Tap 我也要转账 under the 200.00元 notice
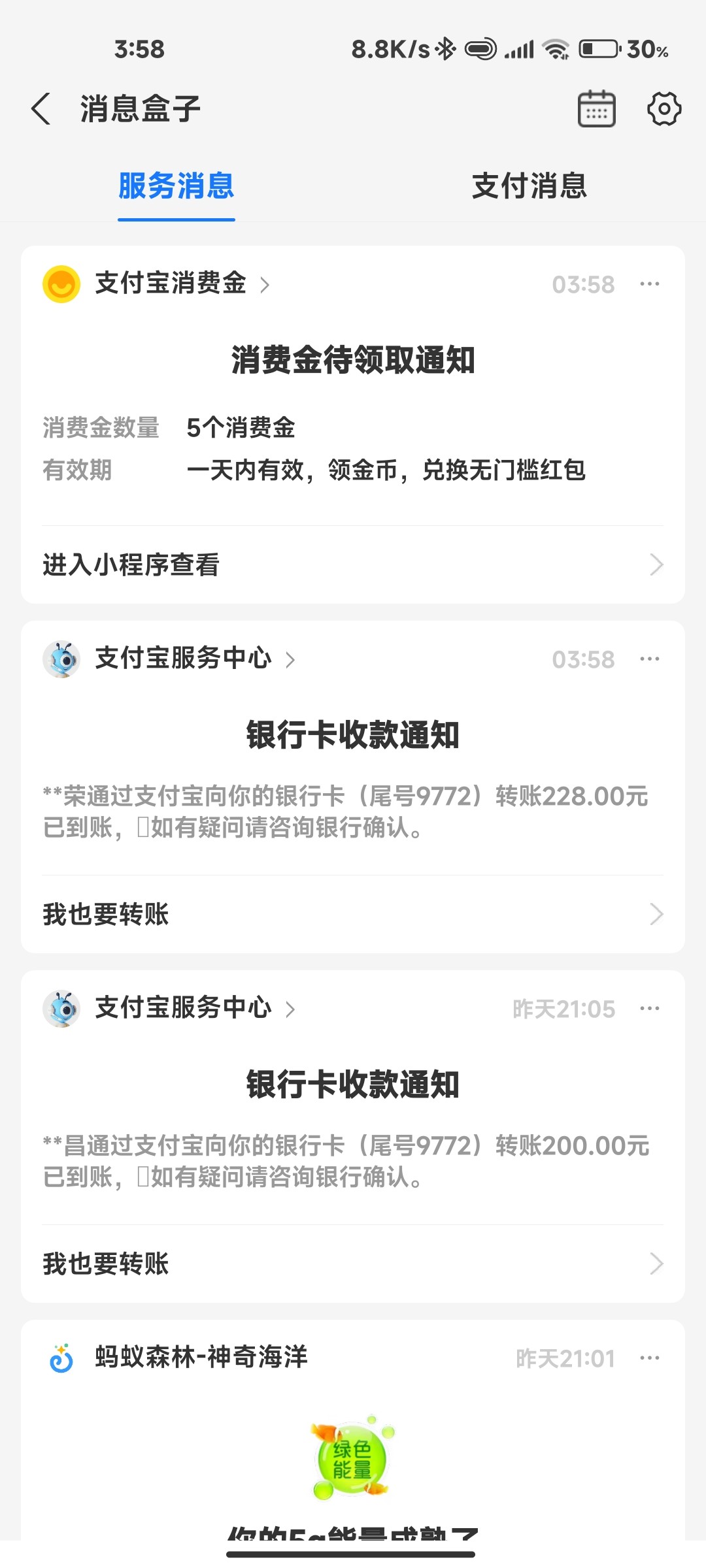The image size is (706, 1568). [353, 1264]
